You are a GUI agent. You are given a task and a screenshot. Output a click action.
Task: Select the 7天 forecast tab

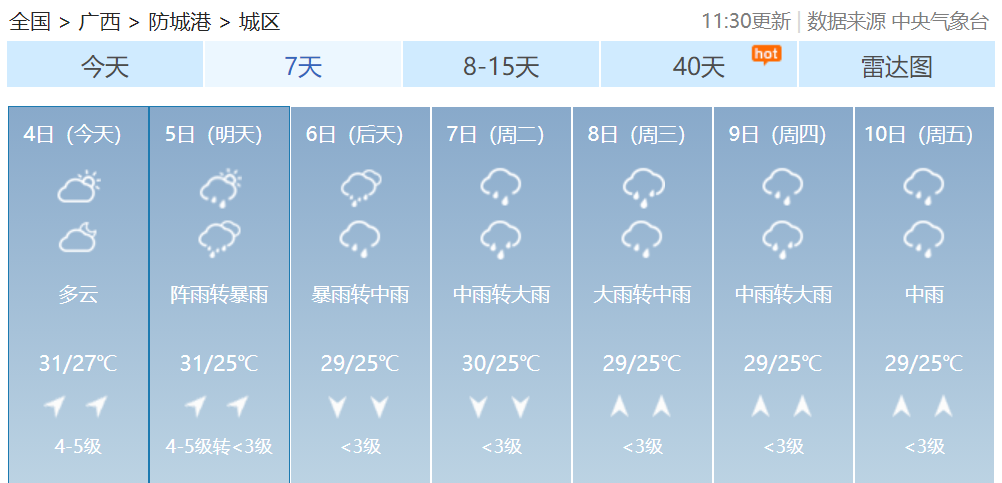(302, 66)
